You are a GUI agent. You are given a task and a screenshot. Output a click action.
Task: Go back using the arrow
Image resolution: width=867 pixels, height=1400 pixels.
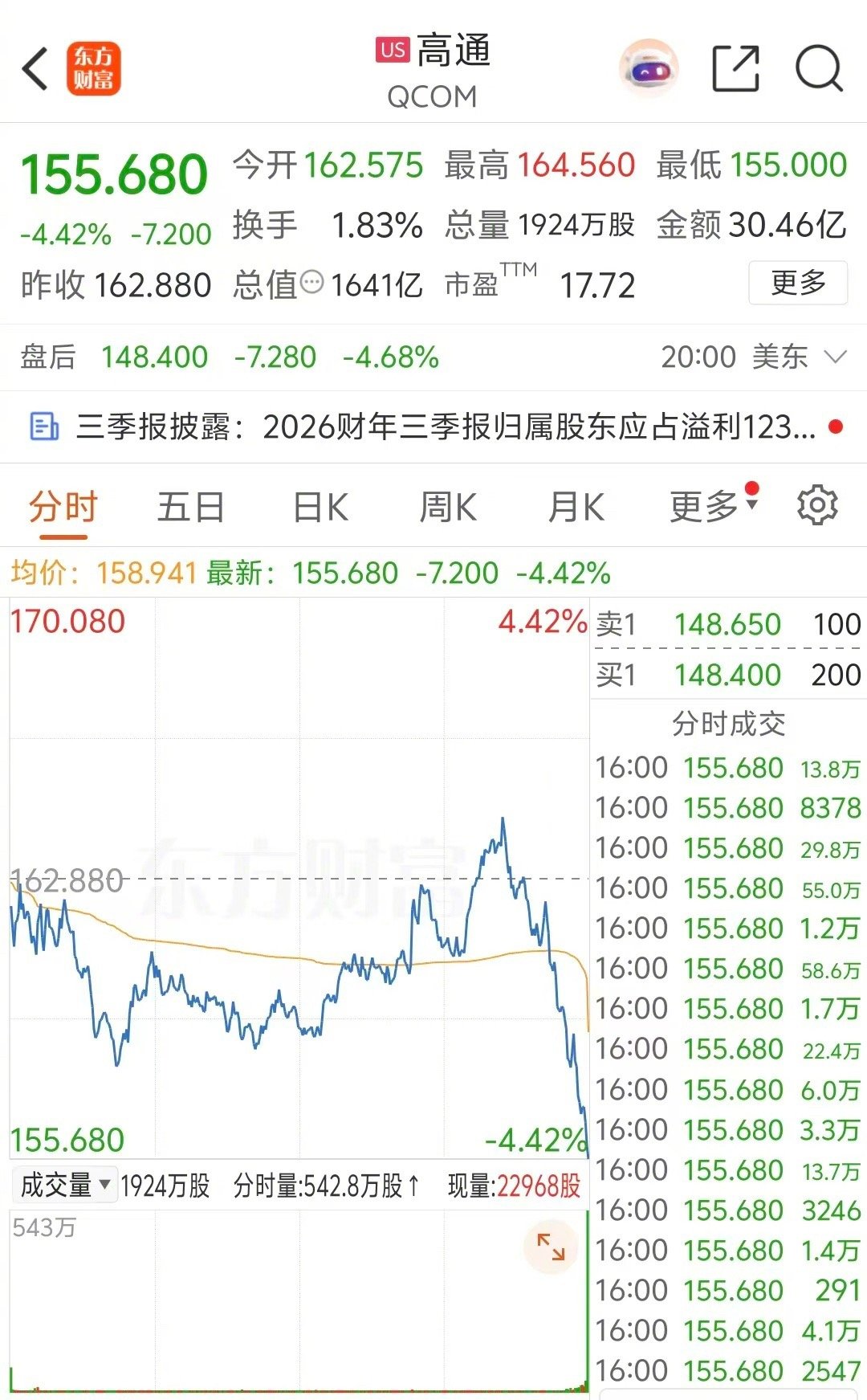point(35,69)
